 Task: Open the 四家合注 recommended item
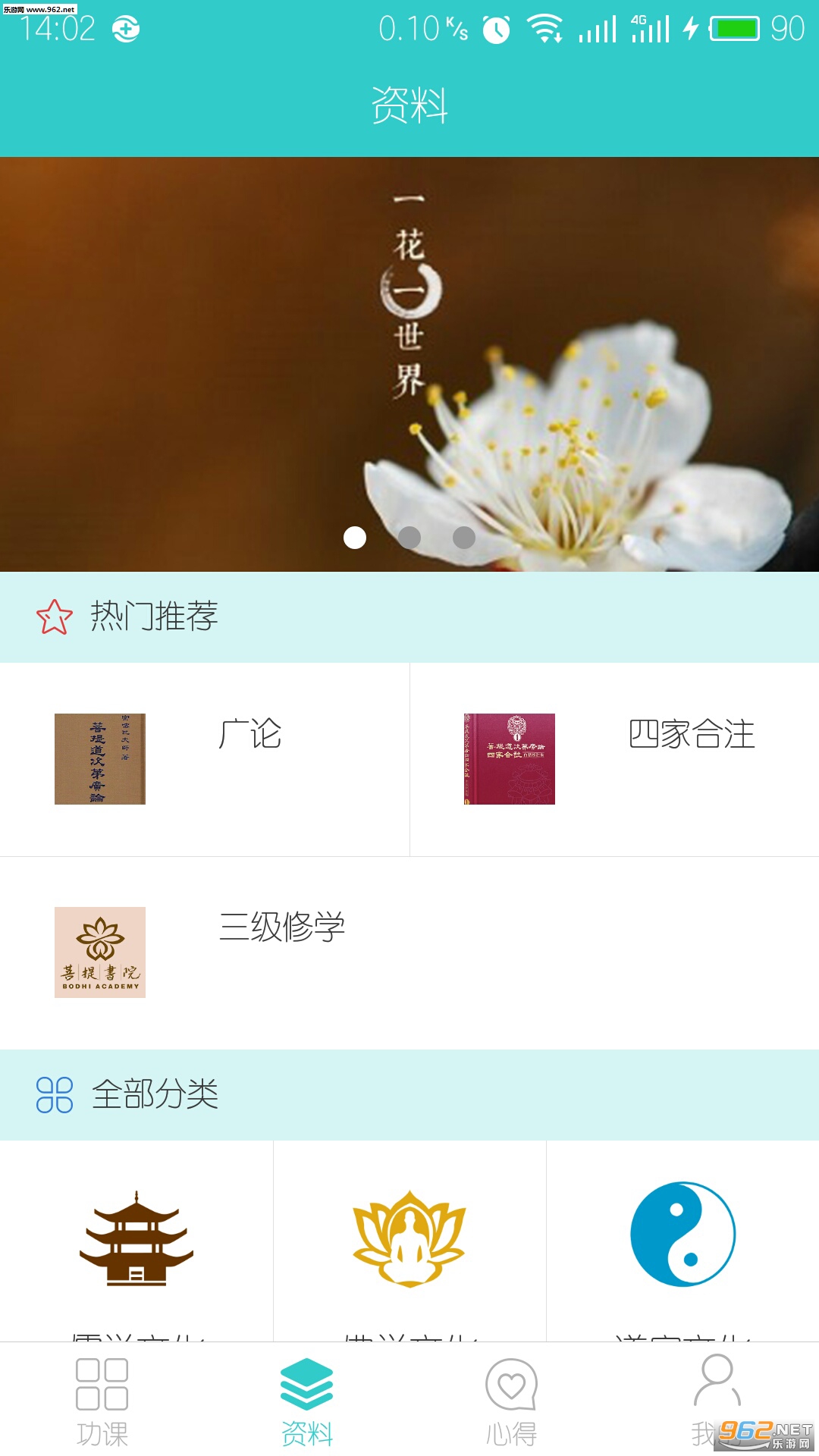[x=614, y=759]
